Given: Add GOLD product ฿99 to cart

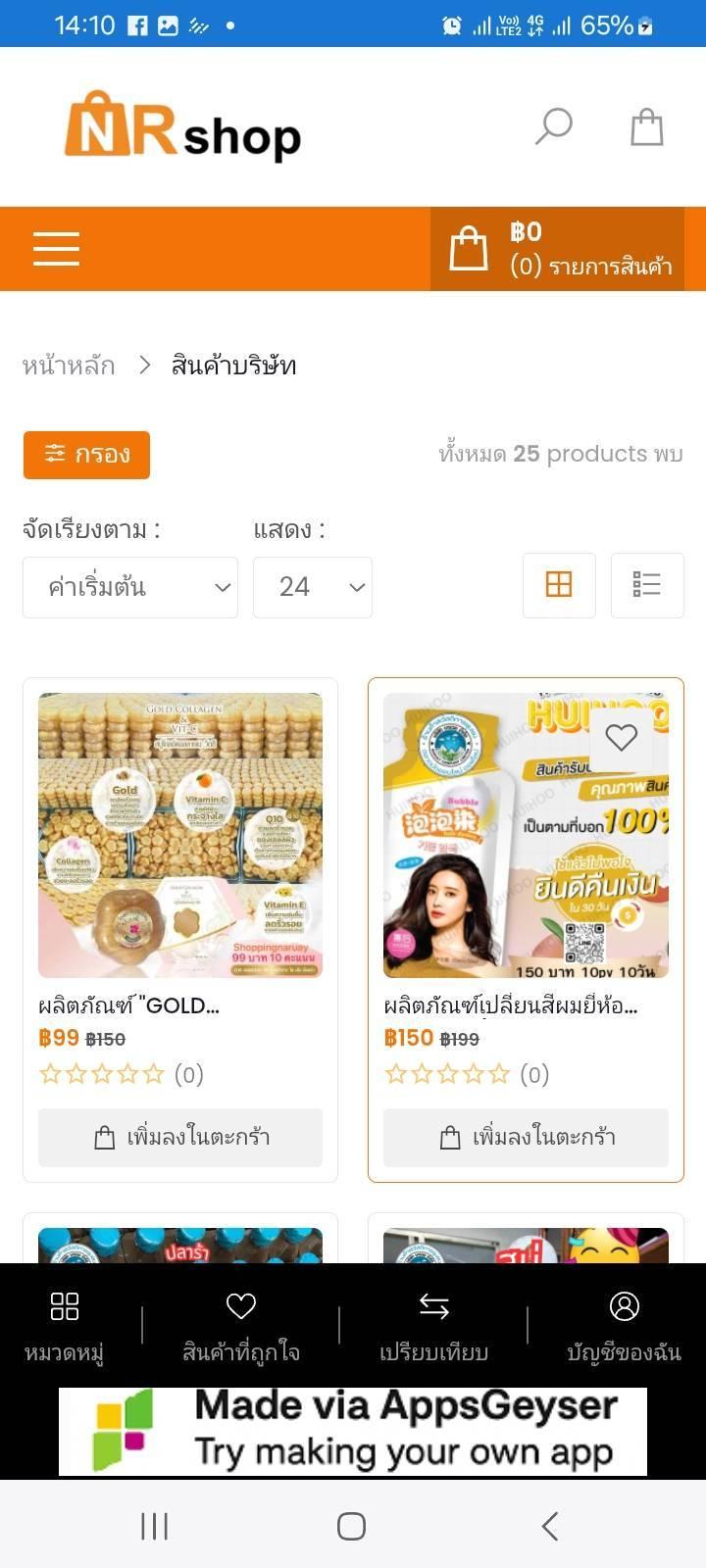Looking at the screenshot, I should (180, 1138).
